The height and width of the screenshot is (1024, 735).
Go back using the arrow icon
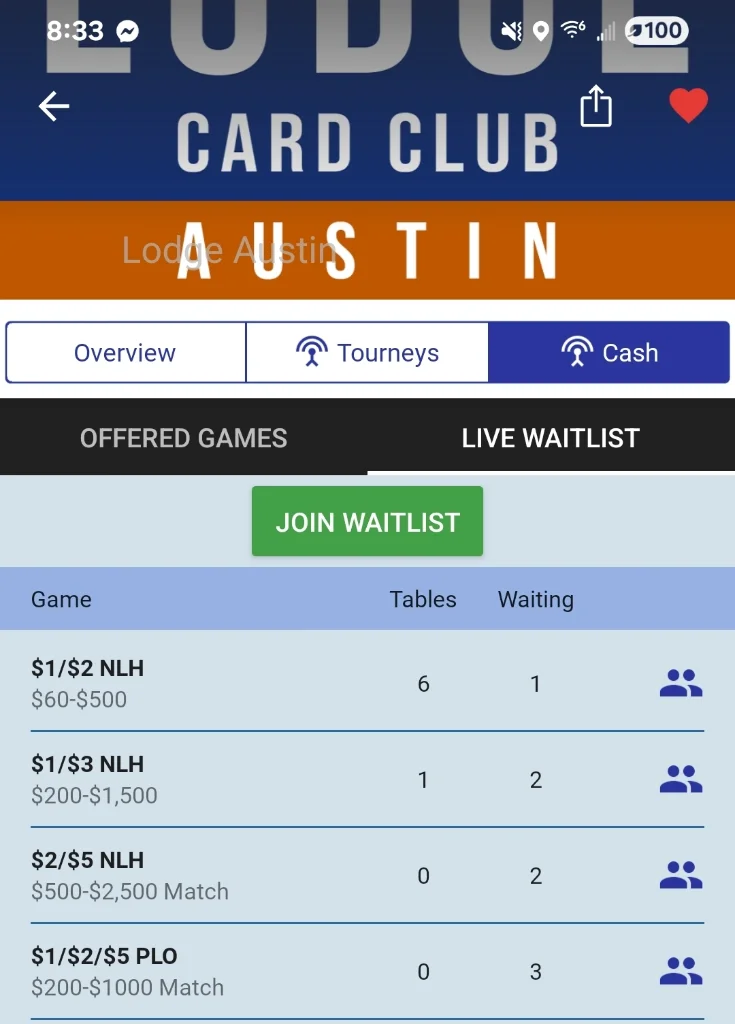coord(54,106)
